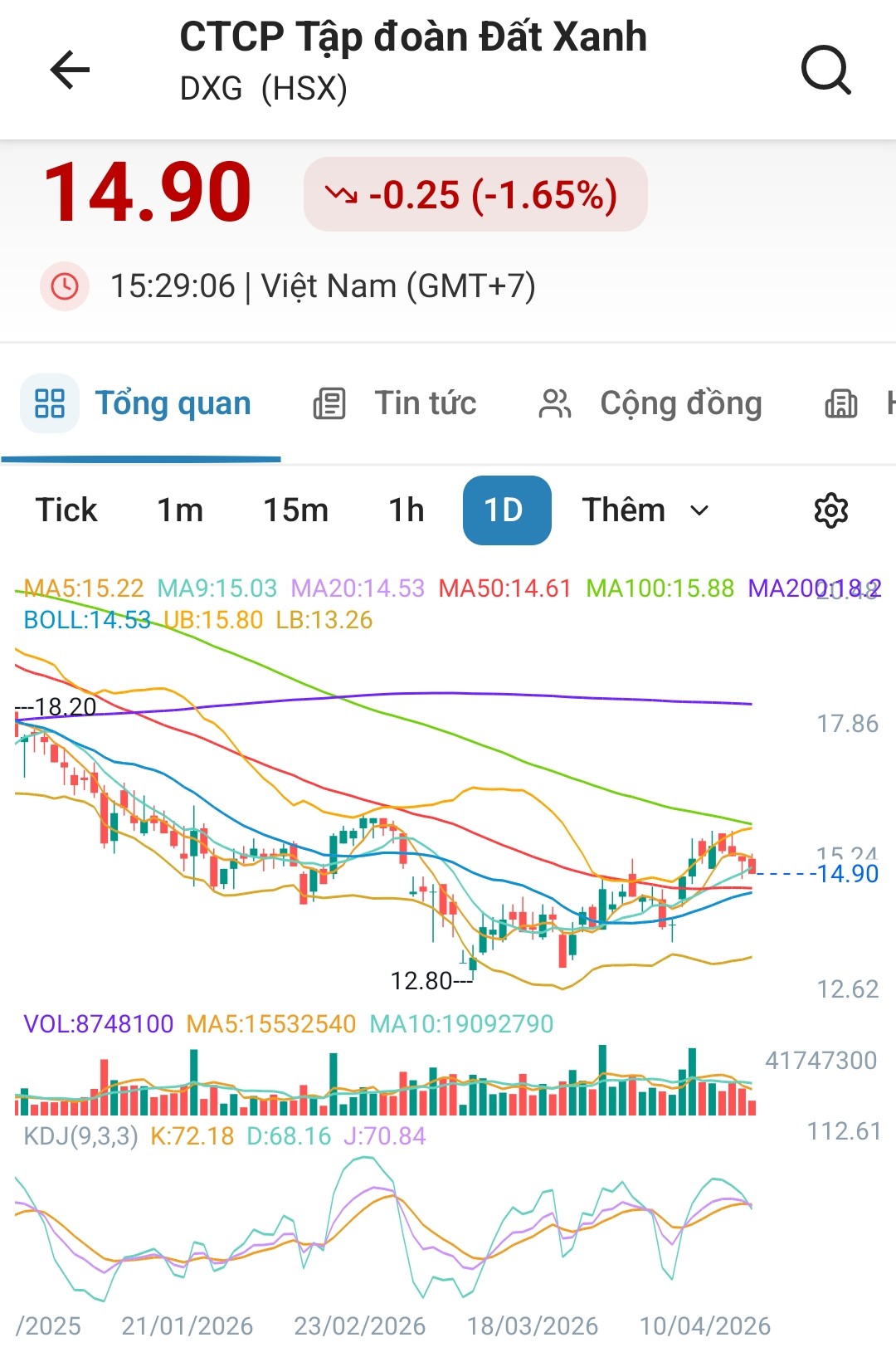The width and height of the screenshot is (896, 1357).
Task: Switch to the Cộng đồng tab
Action: click(x=650, y=403)
